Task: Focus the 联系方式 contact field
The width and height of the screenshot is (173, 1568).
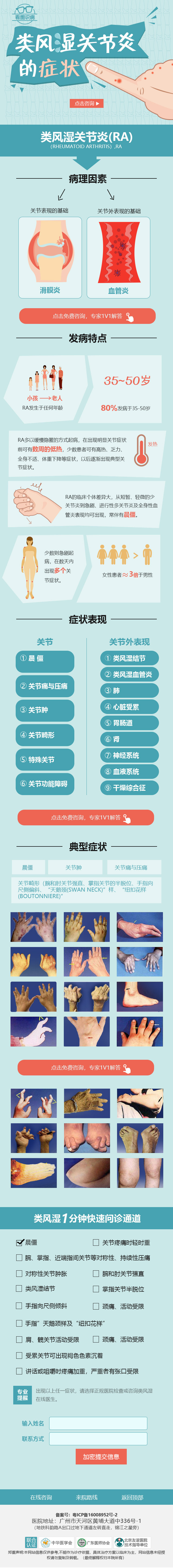Action: pos(98,1439)
